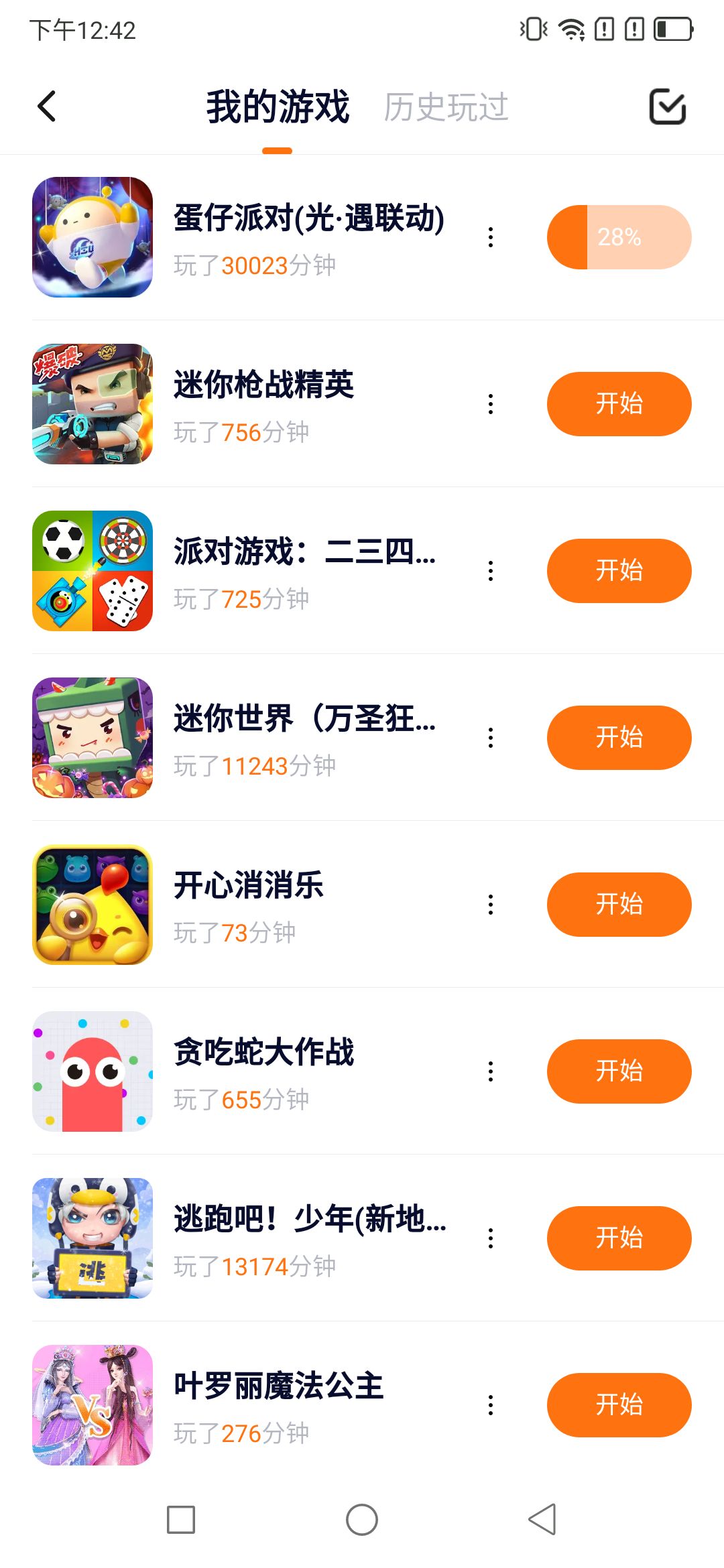Open more options for 蛋仔派对
The height and width of the screenshot is (1568, 724).
coord(491,237)
